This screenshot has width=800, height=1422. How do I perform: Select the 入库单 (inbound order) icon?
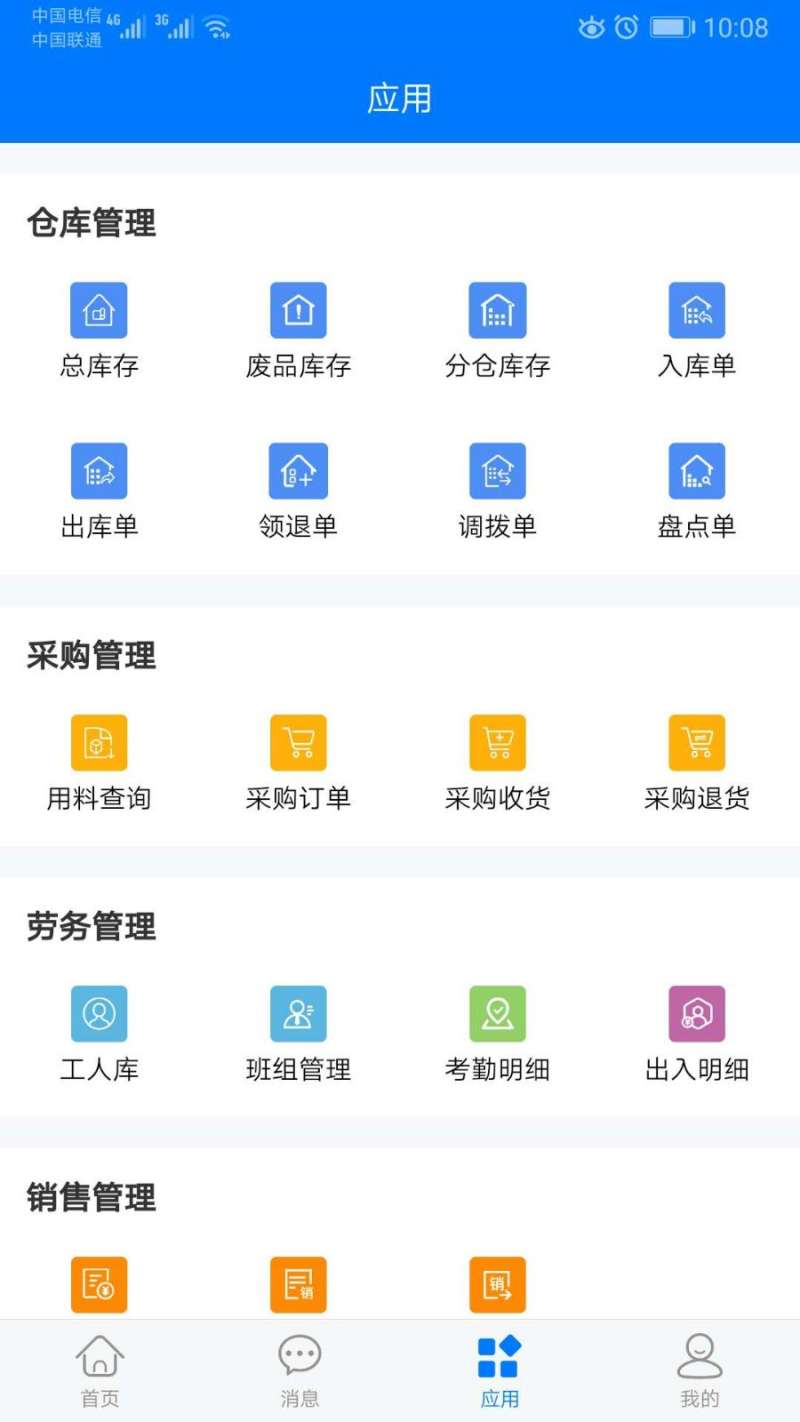(697, 308)
